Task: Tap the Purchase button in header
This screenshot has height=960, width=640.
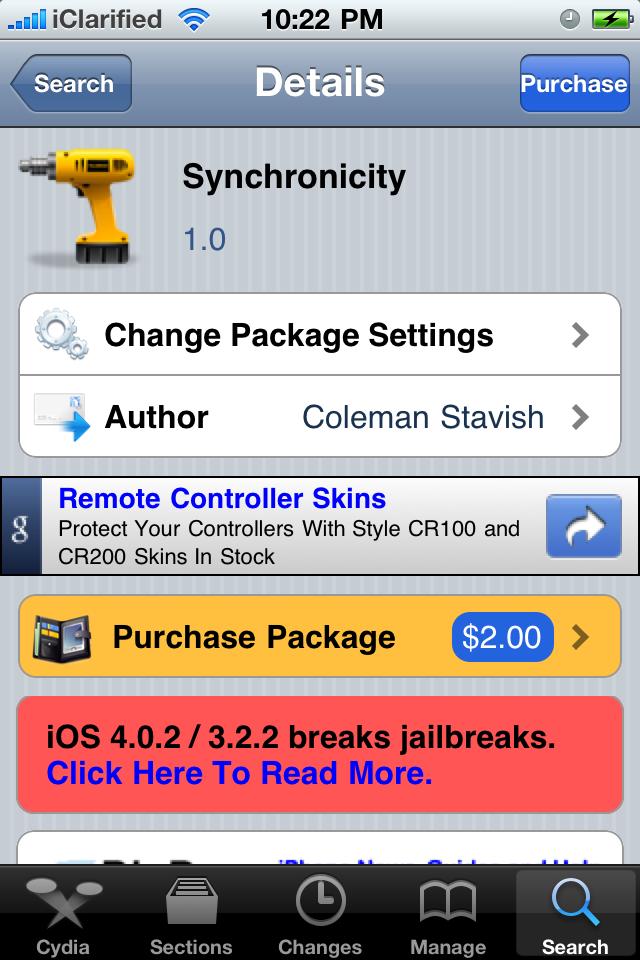Action: [574, 83]
